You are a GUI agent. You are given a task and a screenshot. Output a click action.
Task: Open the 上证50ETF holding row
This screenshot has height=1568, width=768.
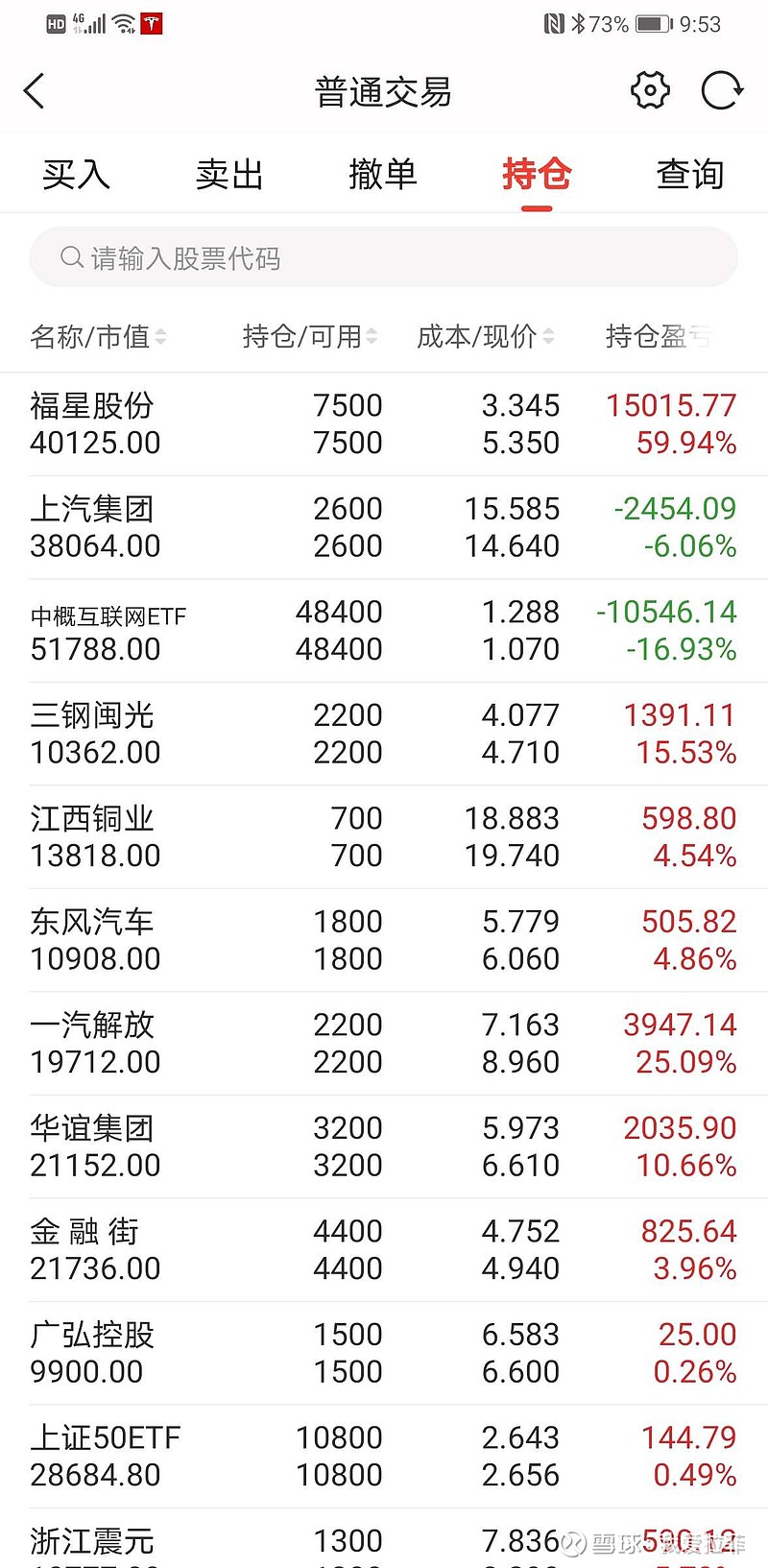[384, 1457]
